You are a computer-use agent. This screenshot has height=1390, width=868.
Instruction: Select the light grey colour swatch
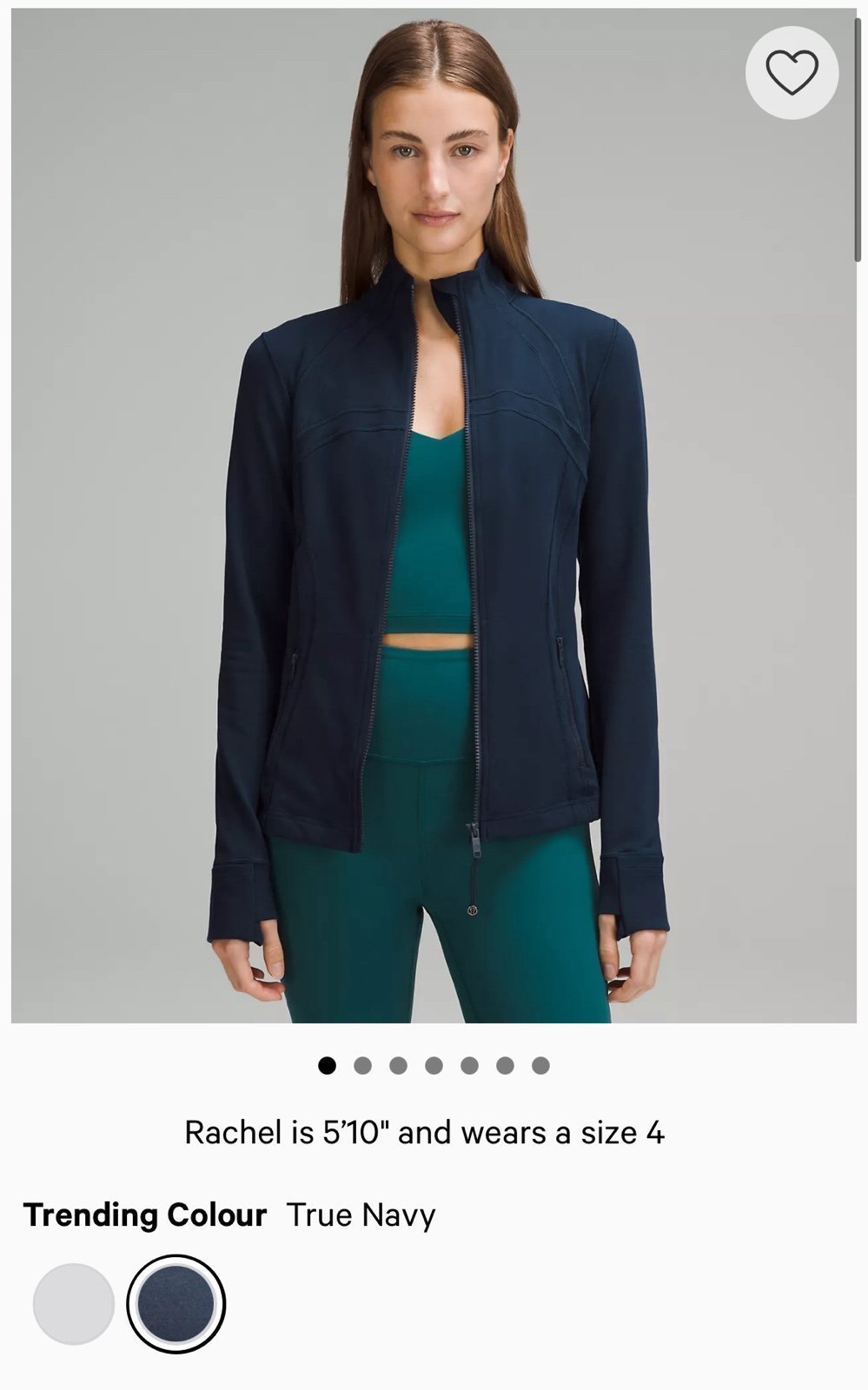tap(74, 1304)
